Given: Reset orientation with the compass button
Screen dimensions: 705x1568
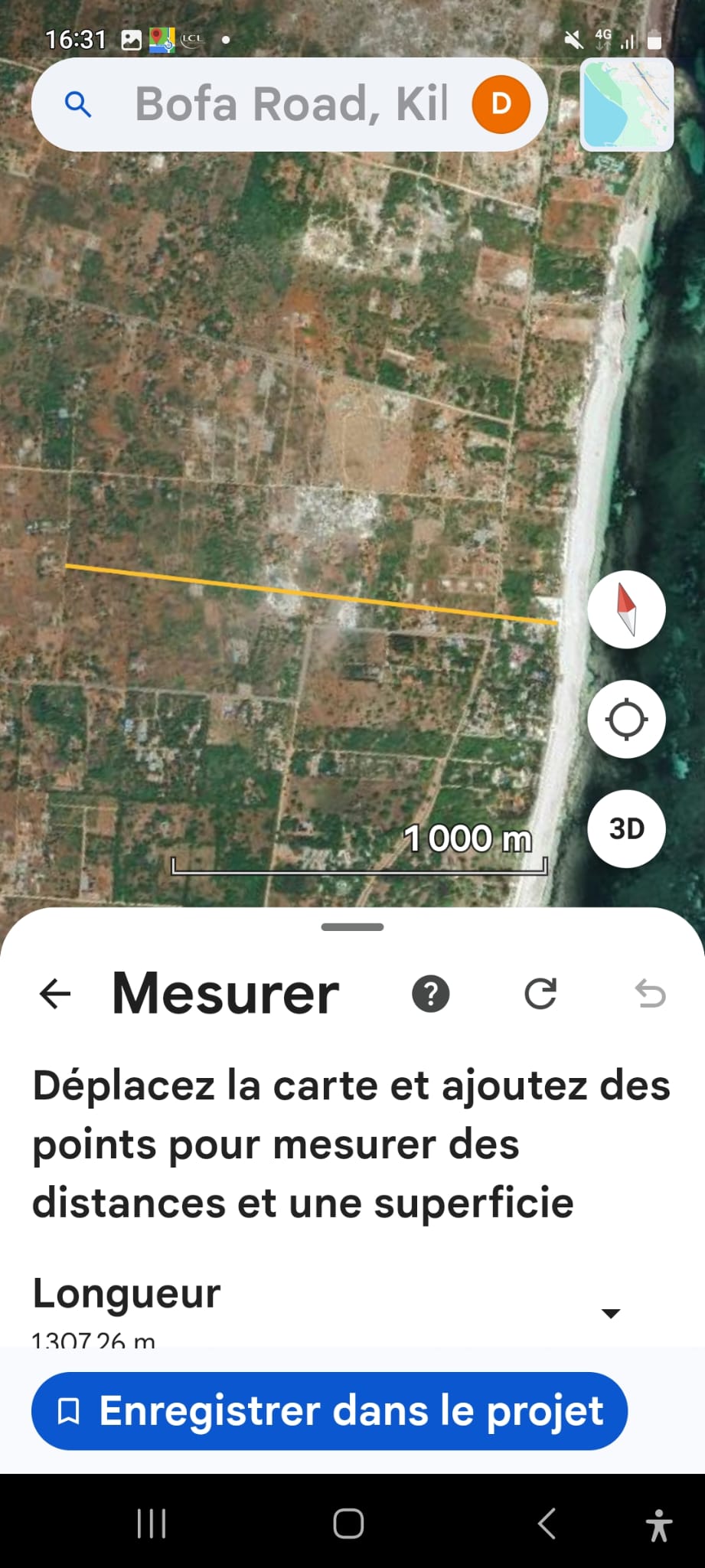Looking at the screenshot, I should click(626, 609).
